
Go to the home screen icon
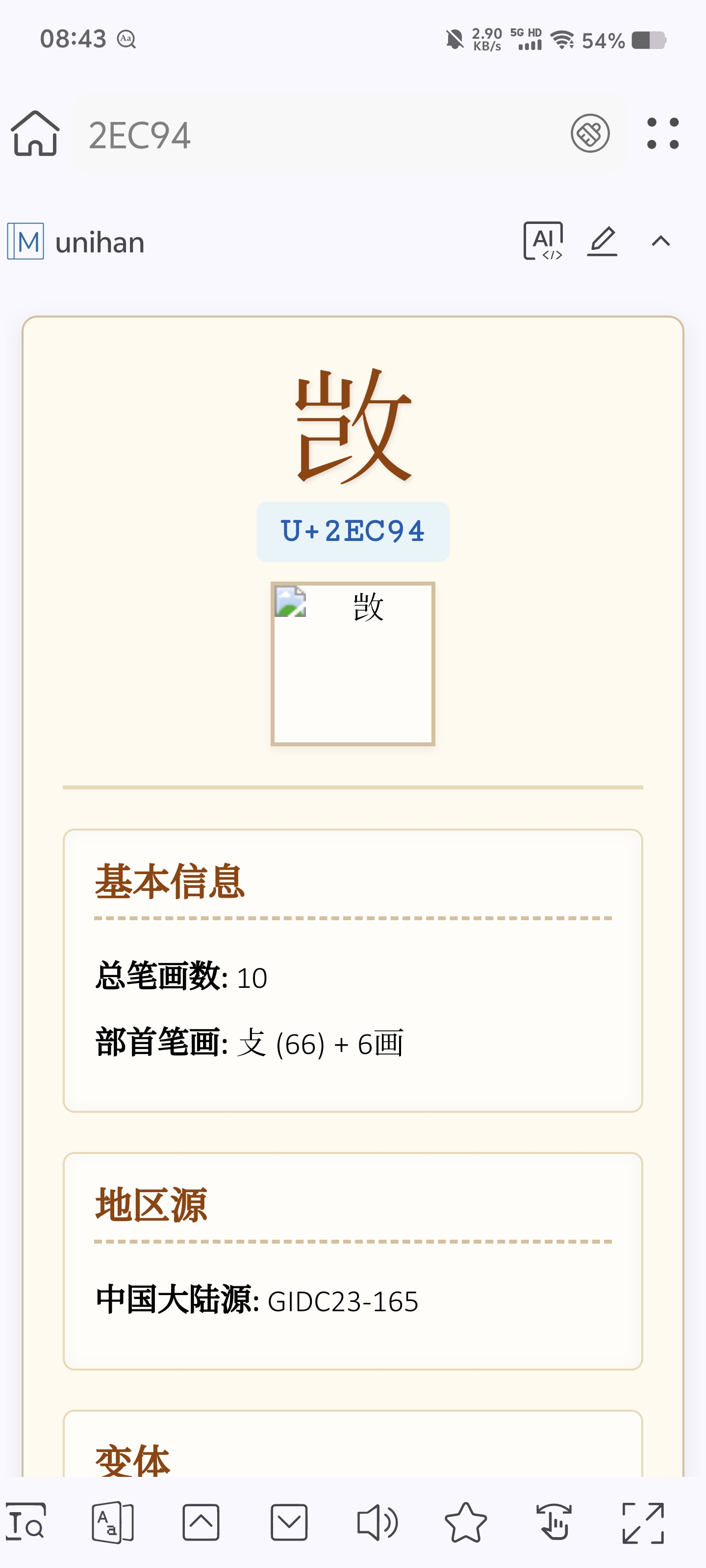click(x=35, y=134)
